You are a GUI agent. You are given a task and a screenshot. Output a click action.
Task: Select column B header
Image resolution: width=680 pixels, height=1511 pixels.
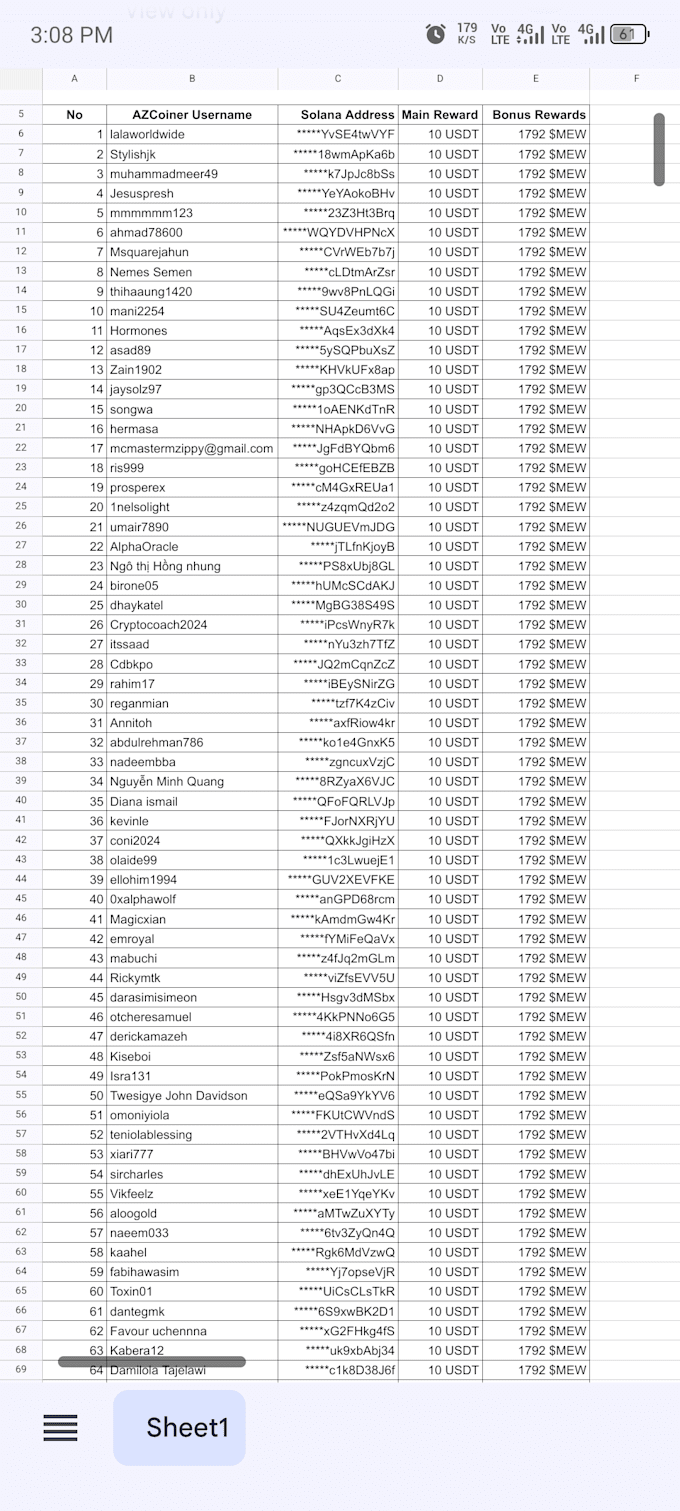tap(192, 78)
